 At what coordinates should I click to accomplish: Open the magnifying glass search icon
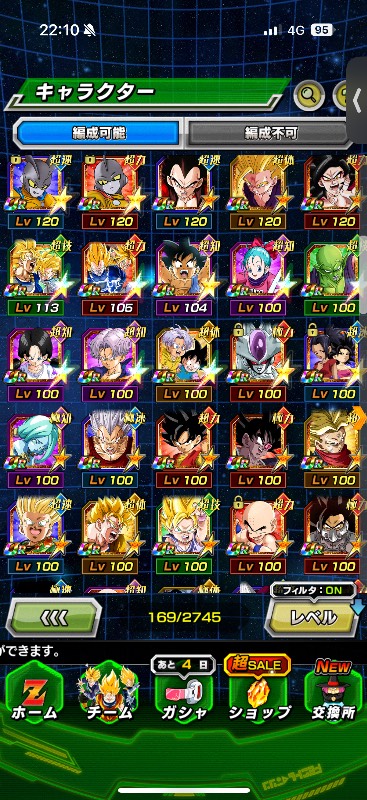pos(309,94)
